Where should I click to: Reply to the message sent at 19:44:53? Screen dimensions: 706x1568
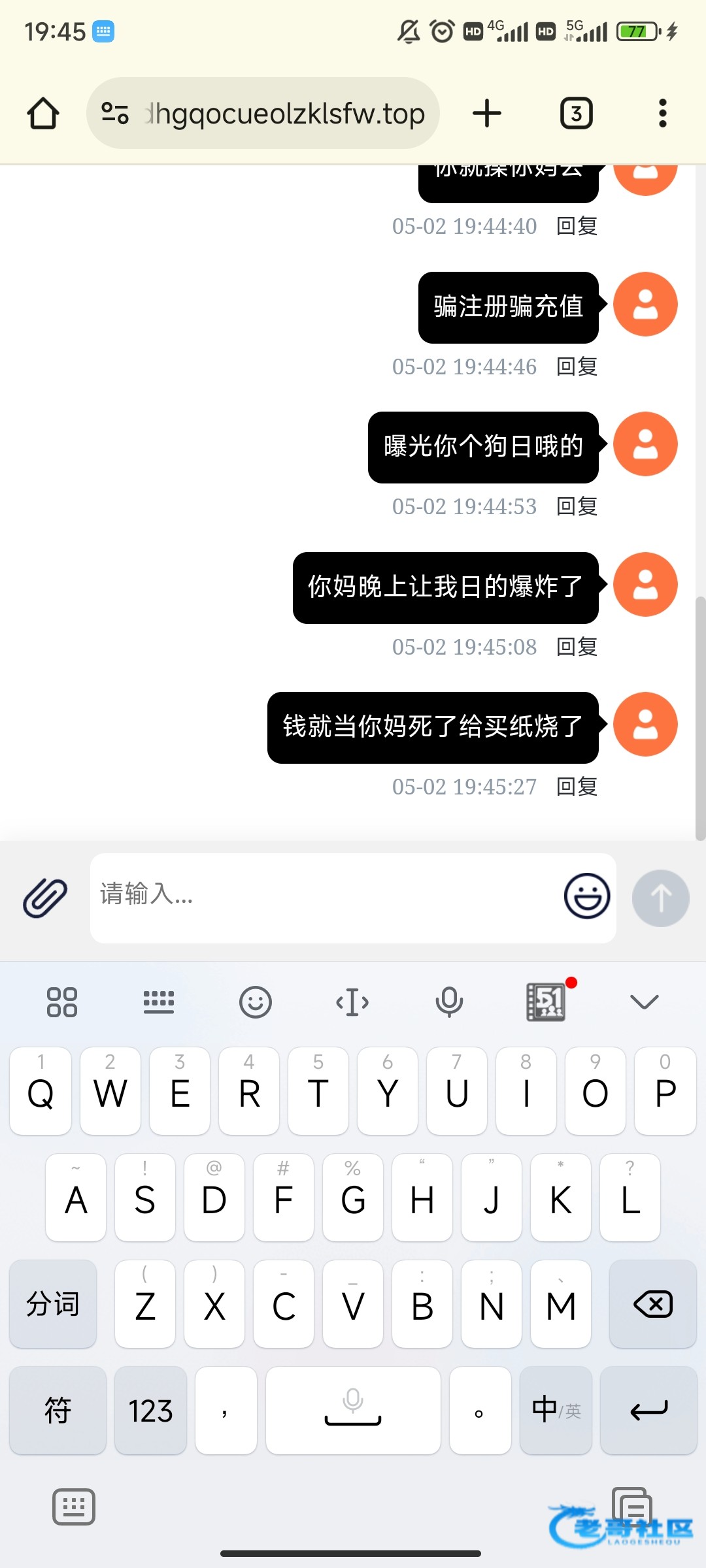[x=577, y=506]
